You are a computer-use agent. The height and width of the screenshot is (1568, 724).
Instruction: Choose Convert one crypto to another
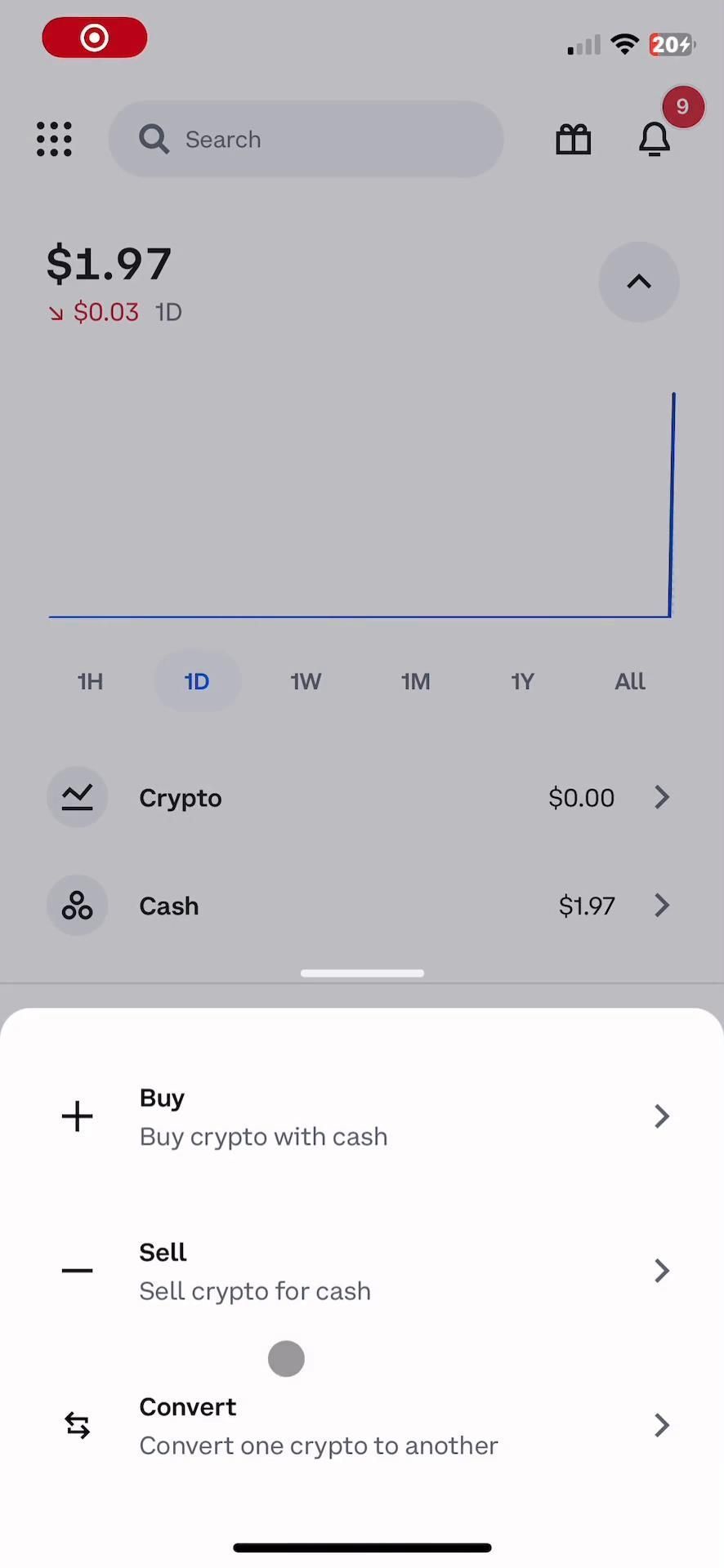pos(362,1425)
